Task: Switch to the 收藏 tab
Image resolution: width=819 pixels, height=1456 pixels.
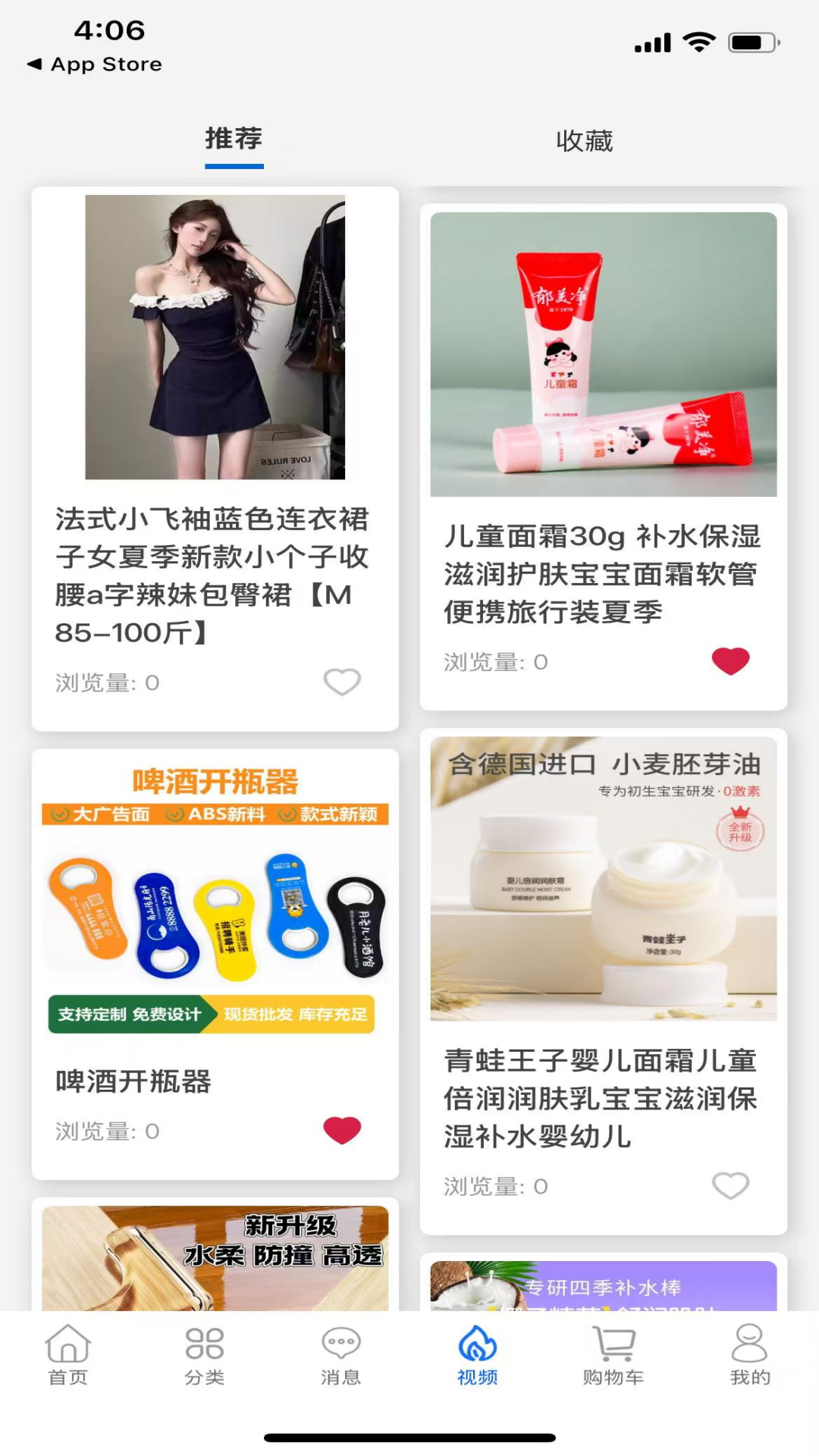Action: [x=584, y=141]
